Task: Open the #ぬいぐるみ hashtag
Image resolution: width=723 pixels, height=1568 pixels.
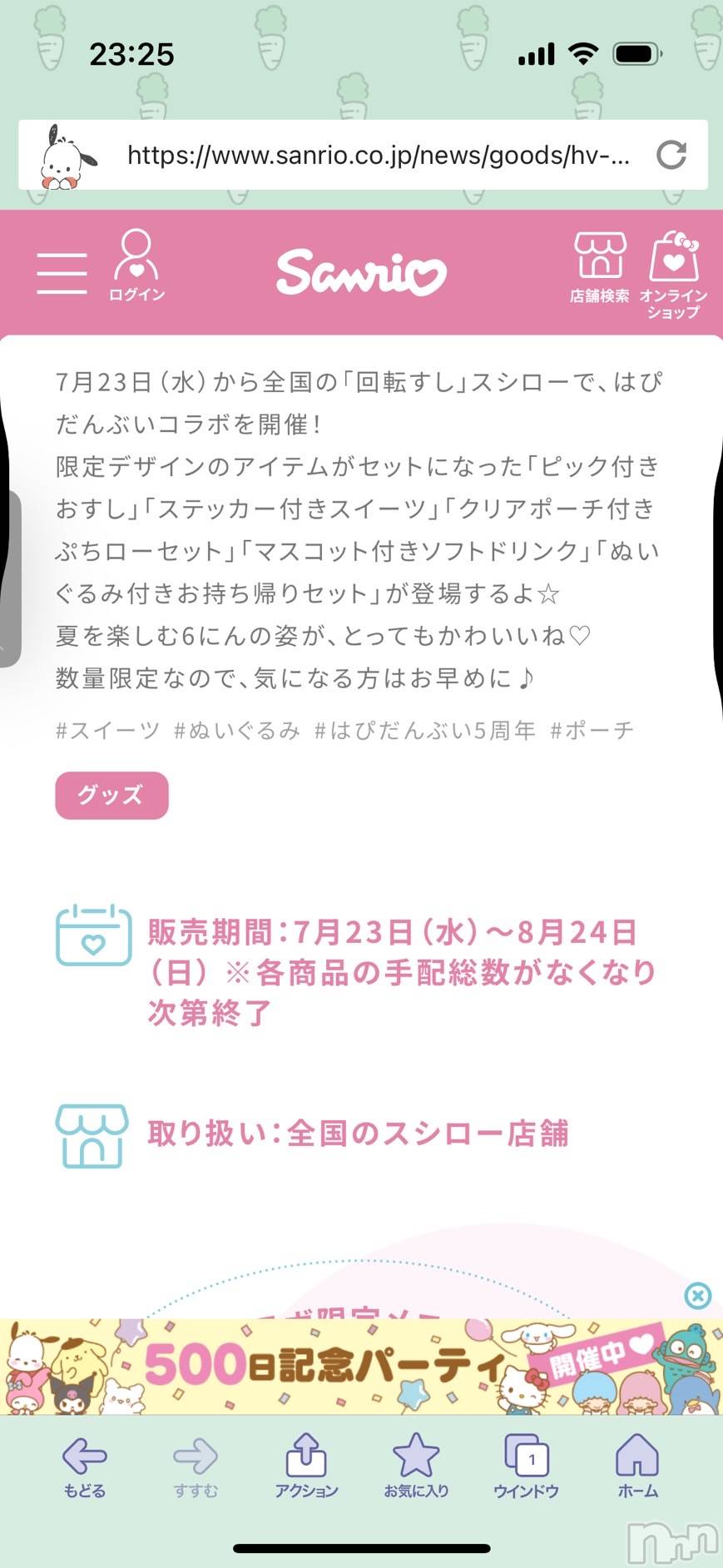Action: (x=236, y=731)
